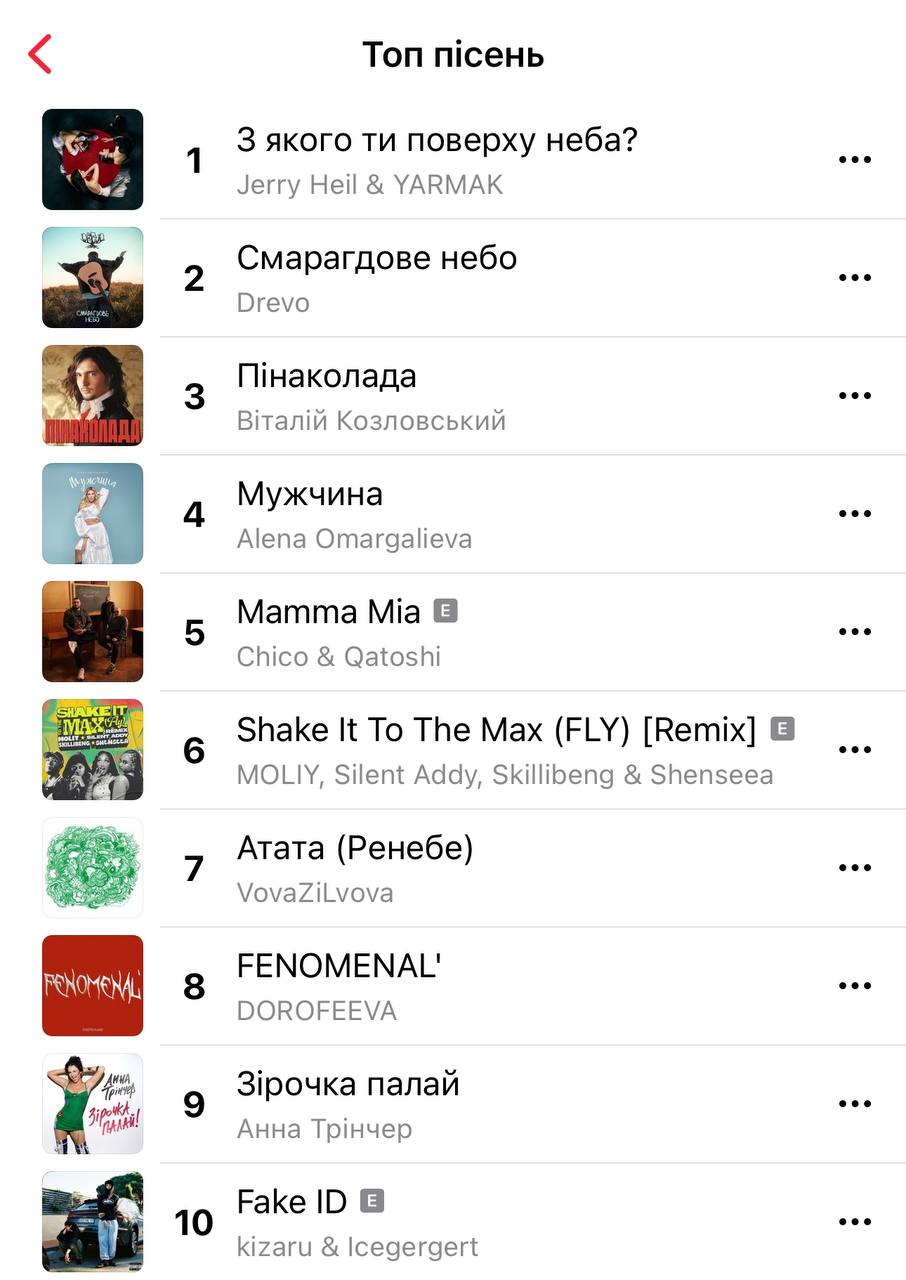Go back using the red arrow
This screenshot has width=906, height=1280.
coord(40,54)
